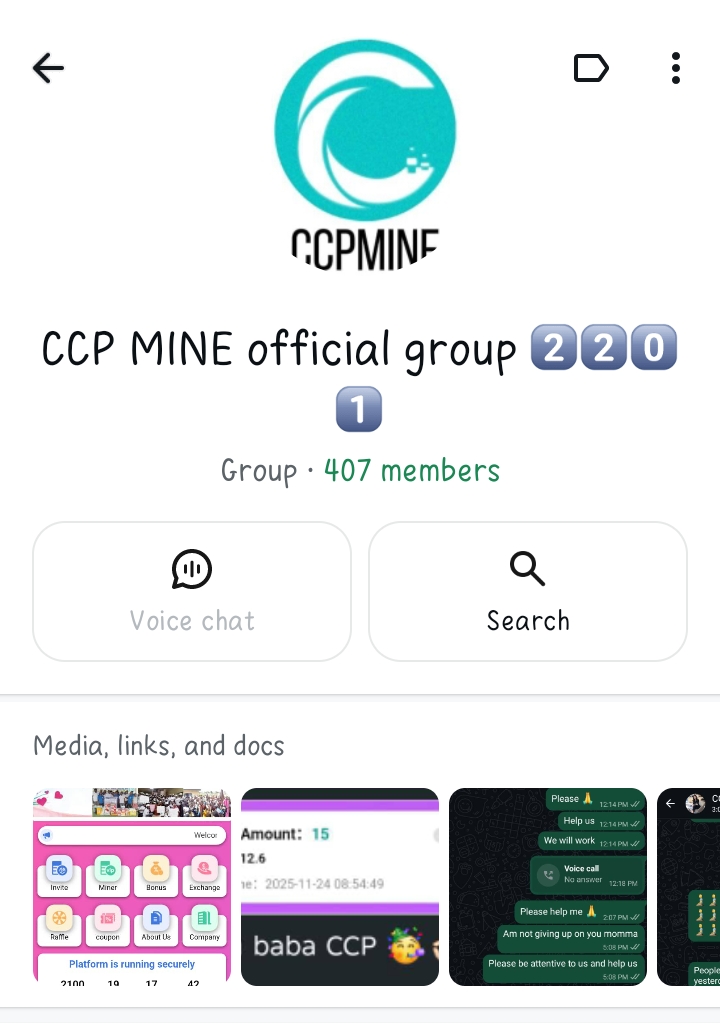Viewport: 720px width, 1029px height.
Task: Open the Media, links, and docs section
Action: click(x=159, y=746)
